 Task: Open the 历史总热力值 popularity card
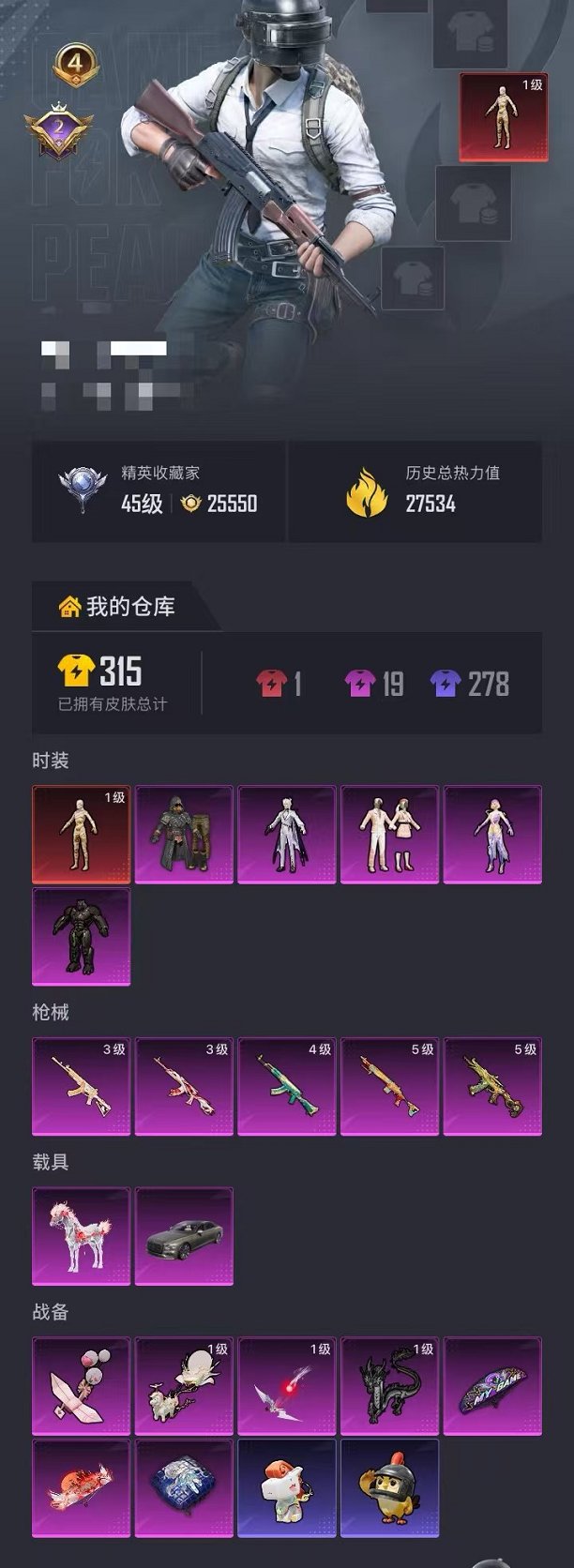(415, 491)
